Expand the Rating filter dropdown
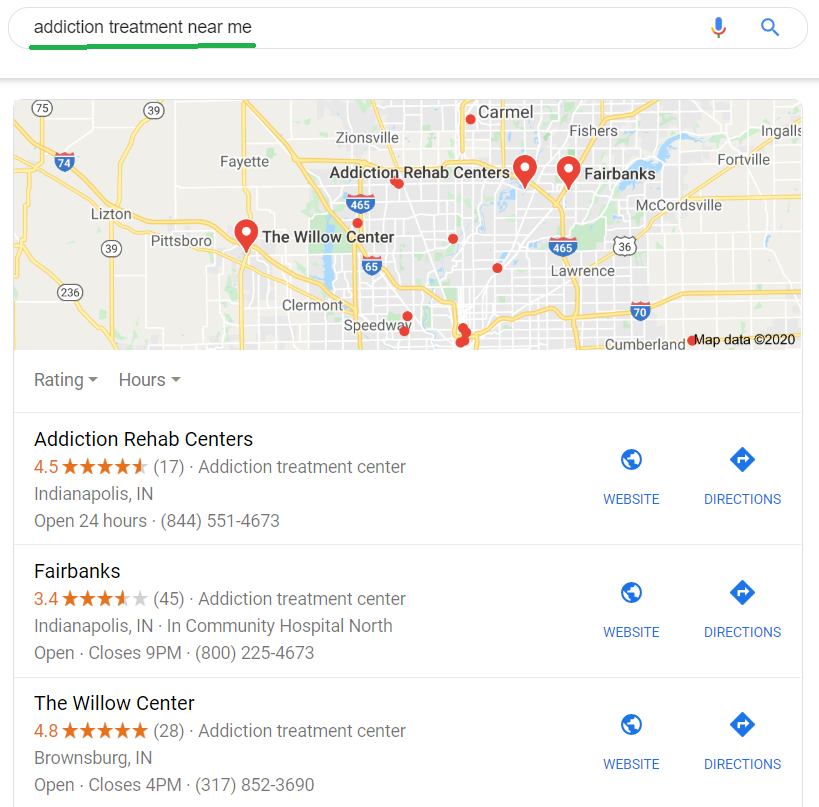The height and width of the screenshot is (807, 819). 66,380
